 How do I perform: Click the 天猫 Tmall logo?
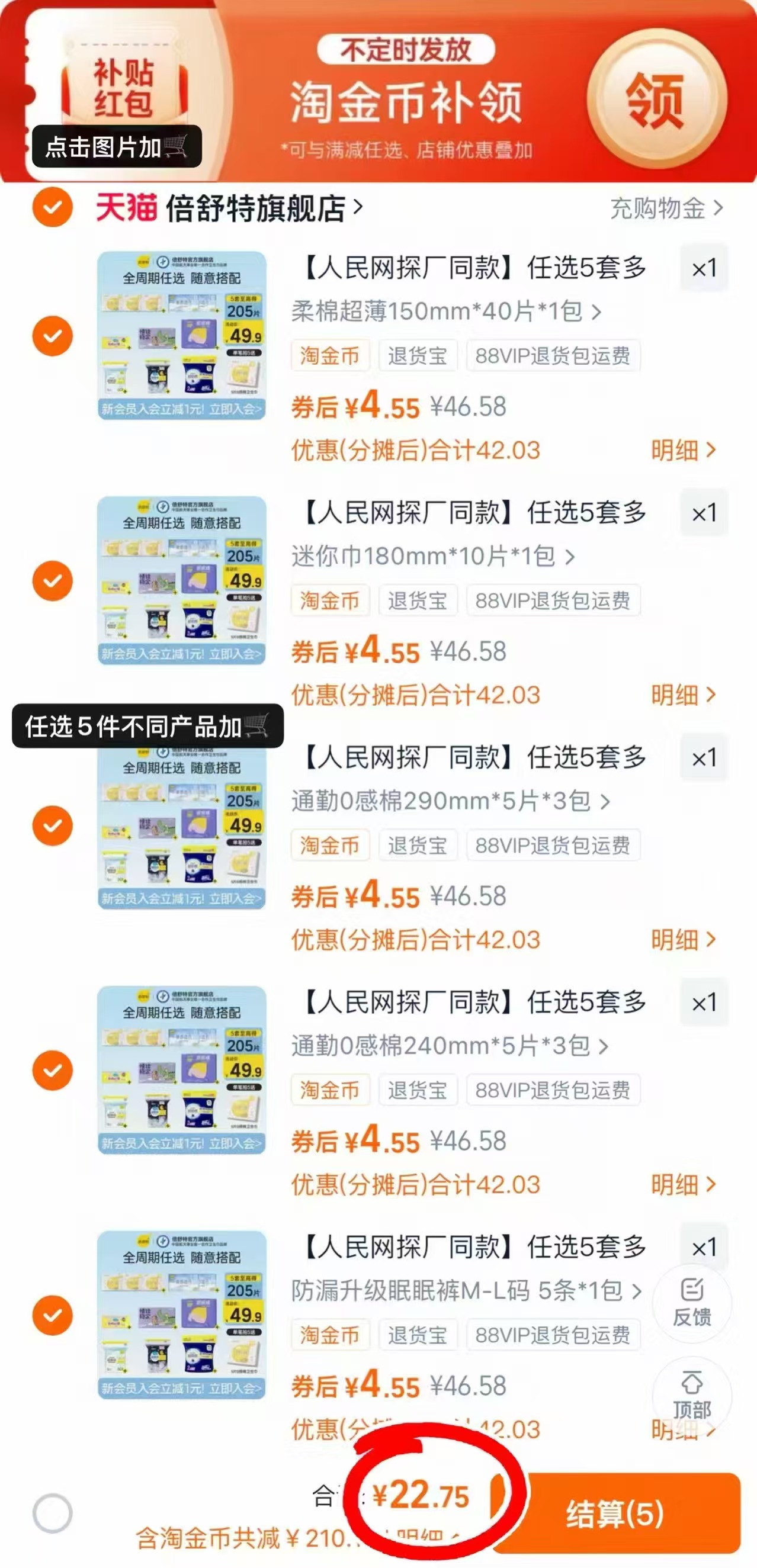pos(128,207)
